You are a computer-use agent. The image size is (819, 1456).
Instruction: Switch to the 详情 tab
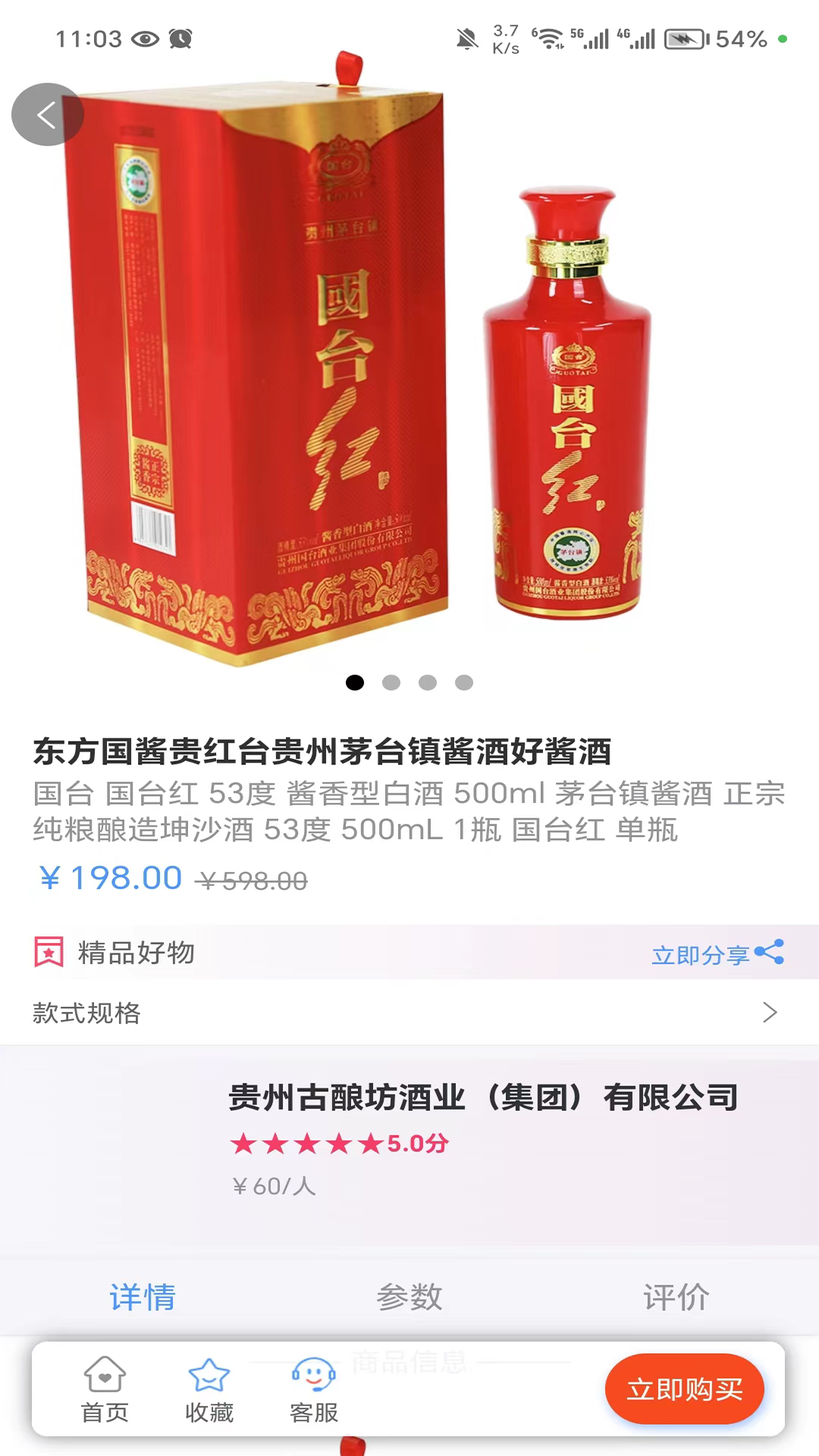pos(142,1297)
